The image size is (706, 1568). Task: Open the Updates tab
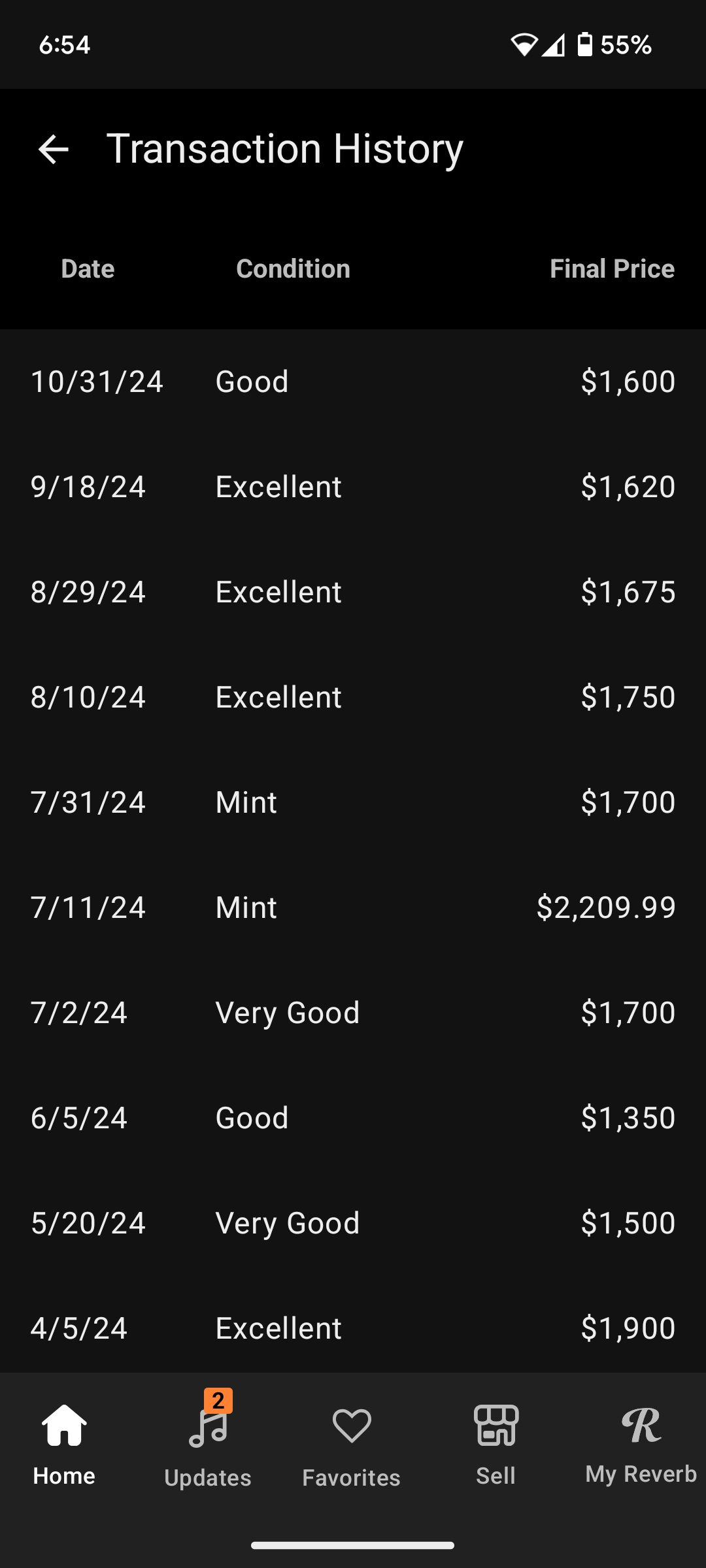pyautogui.click(x=208, y=1445)
